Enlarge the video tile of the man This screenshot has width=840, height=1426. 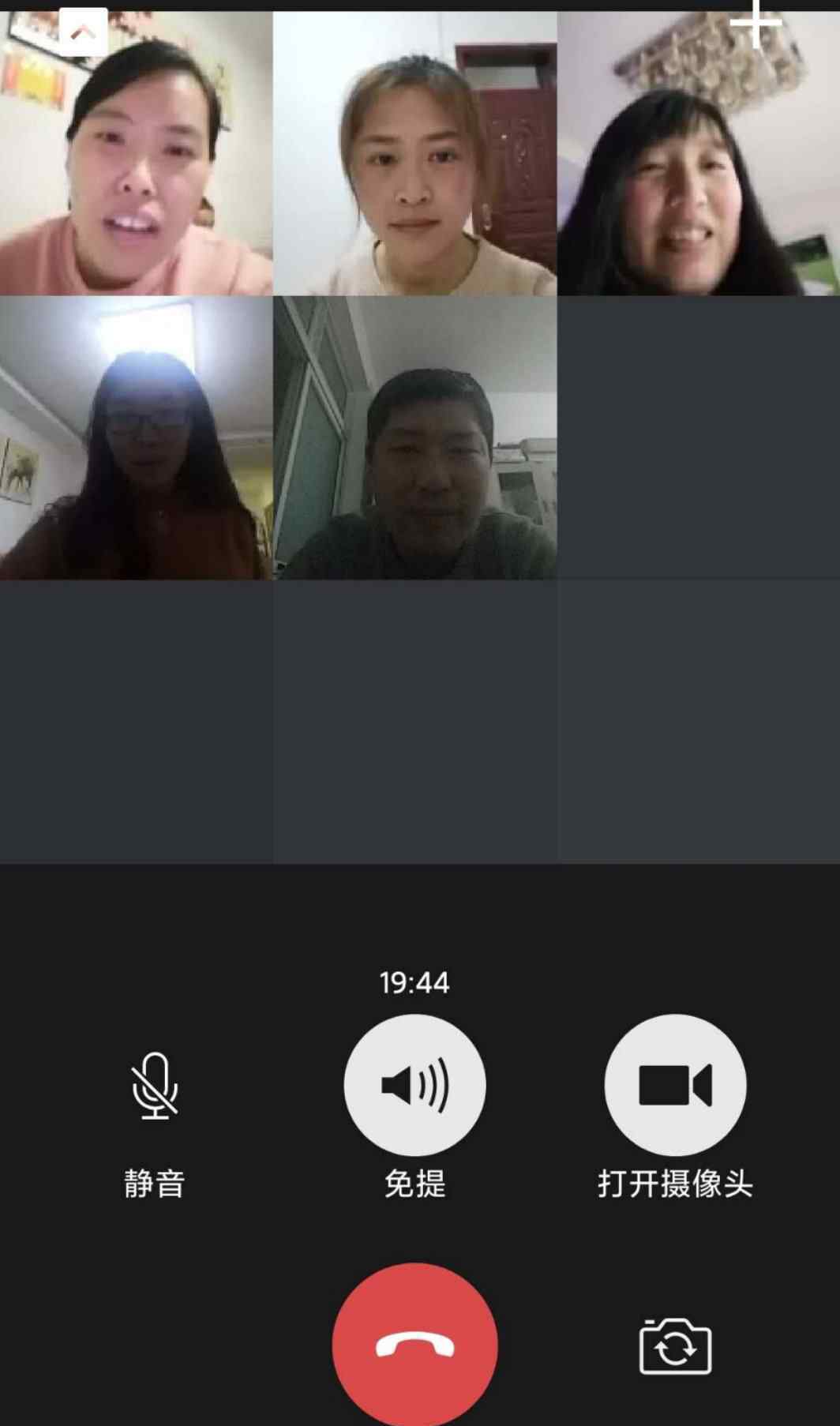coord(414,438)
